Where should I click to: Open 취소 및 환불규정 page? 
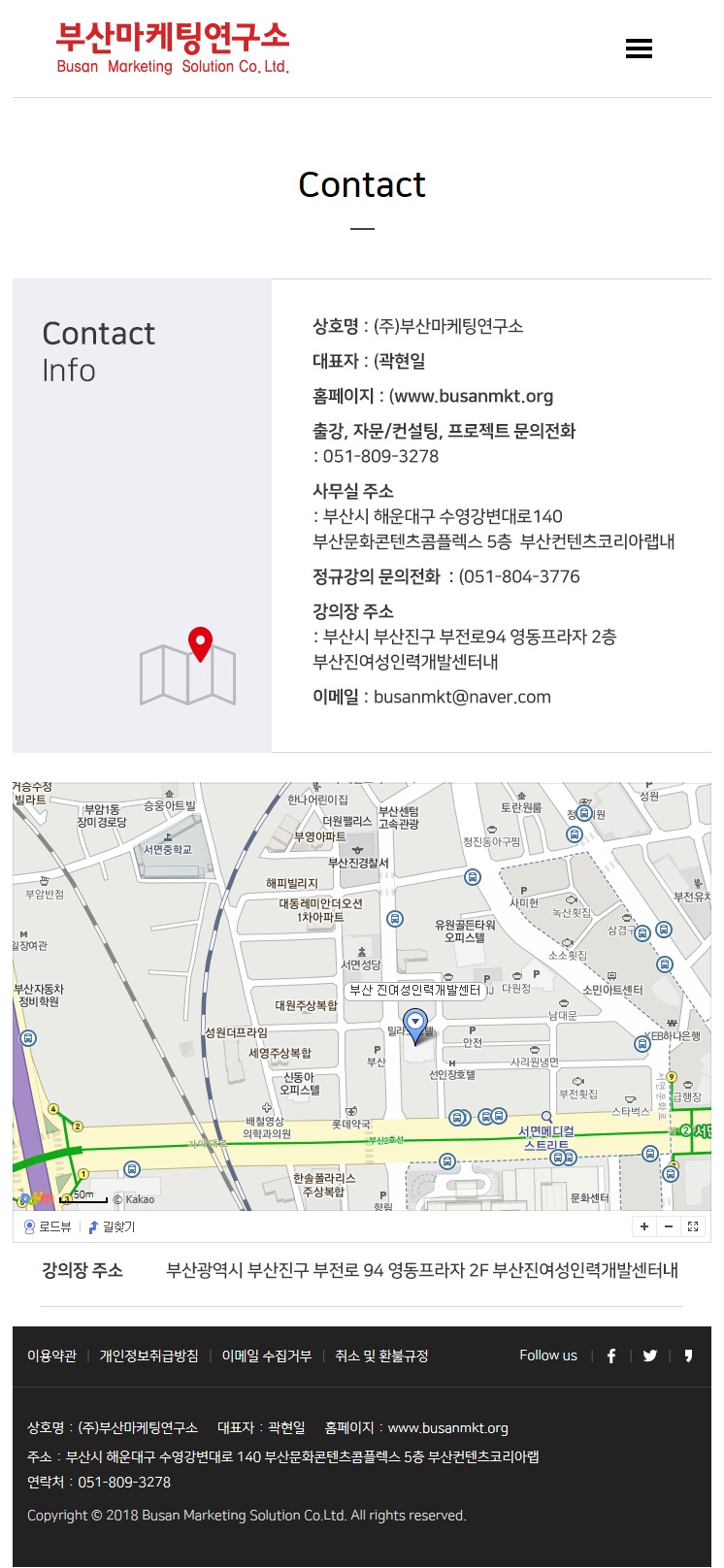click(x=381, y=1356)
